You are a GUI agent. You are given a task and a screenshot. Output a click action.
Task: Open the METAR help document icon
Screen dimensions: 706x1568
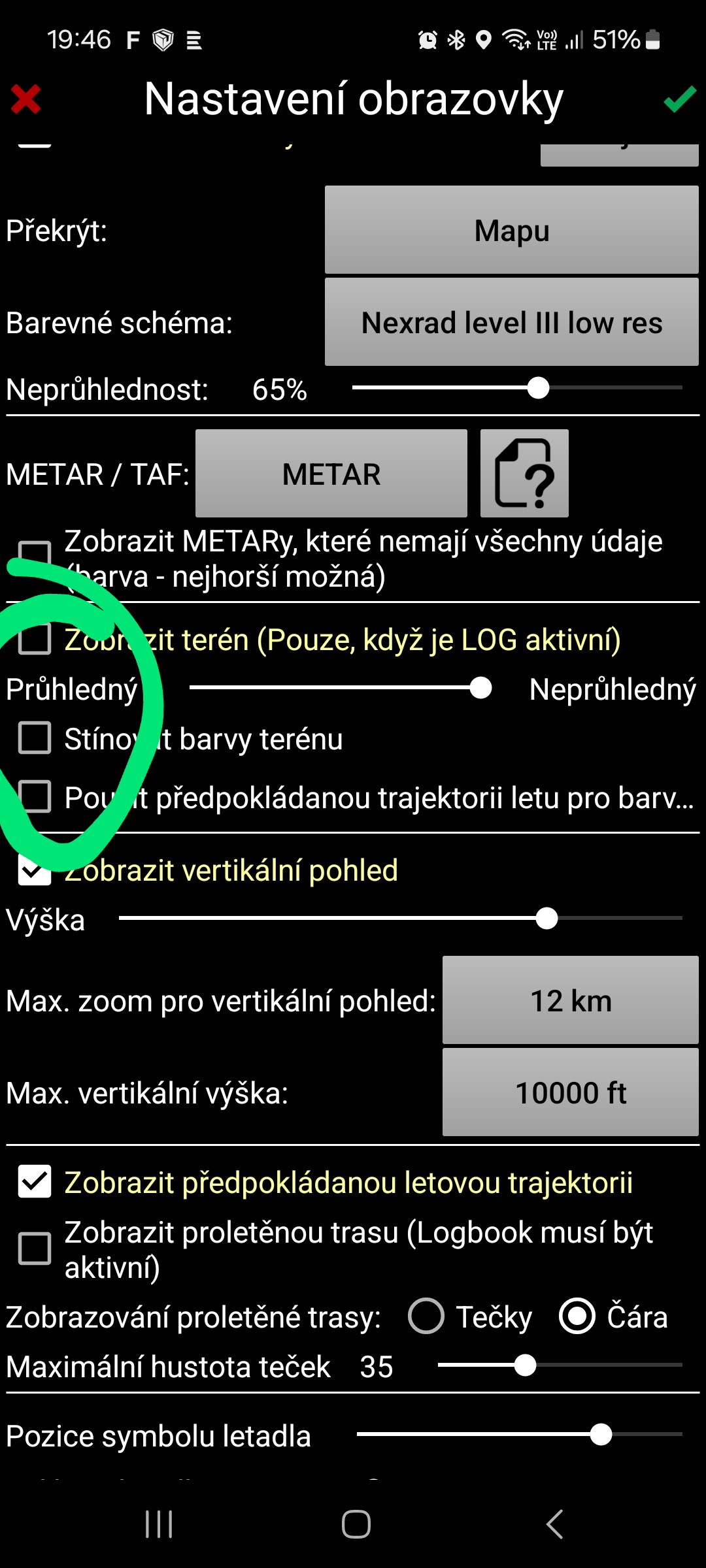click(524, 474)
